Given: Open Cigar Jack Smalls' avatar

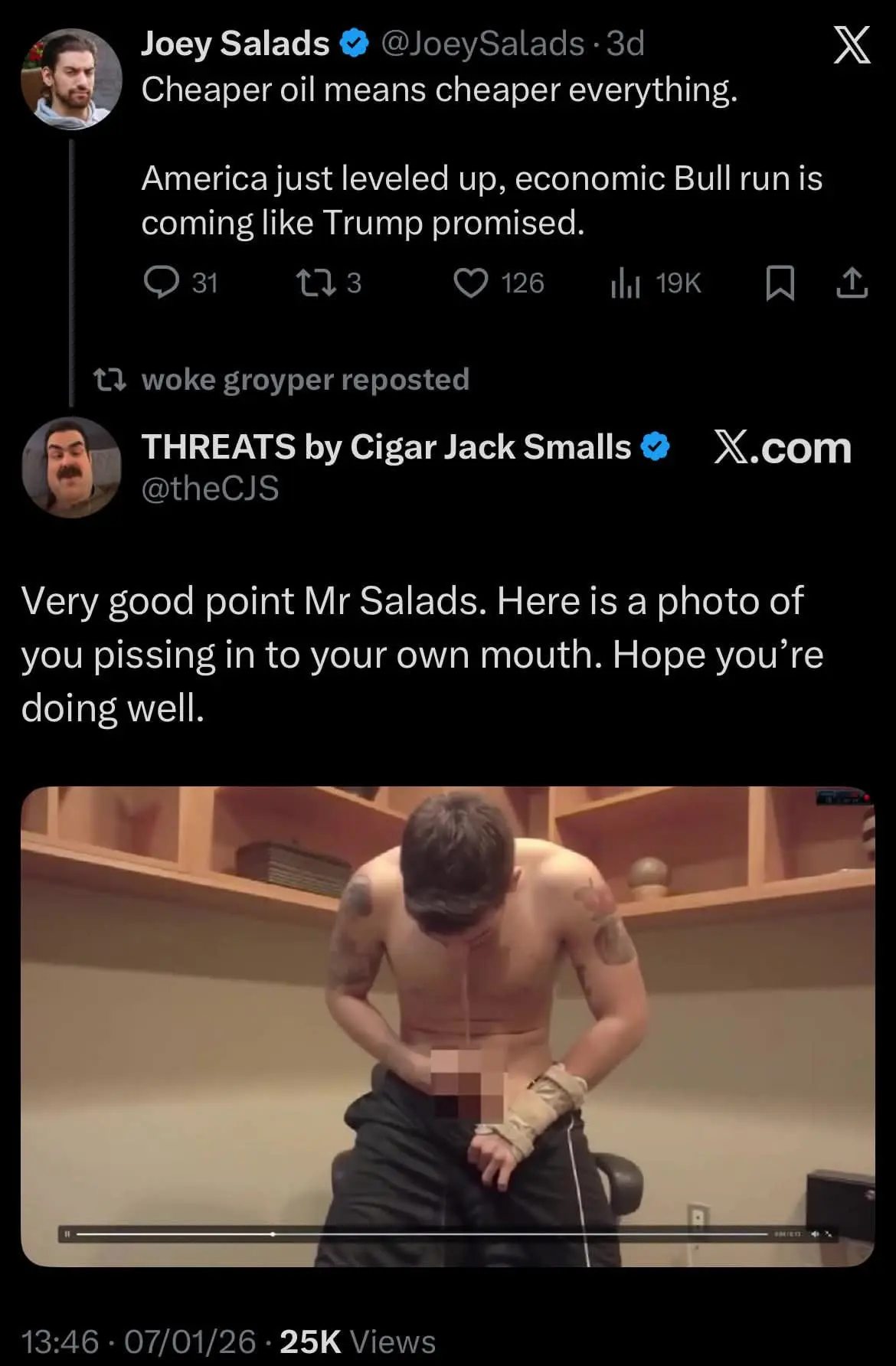Looking at the screenshot, I should (71, 467).
